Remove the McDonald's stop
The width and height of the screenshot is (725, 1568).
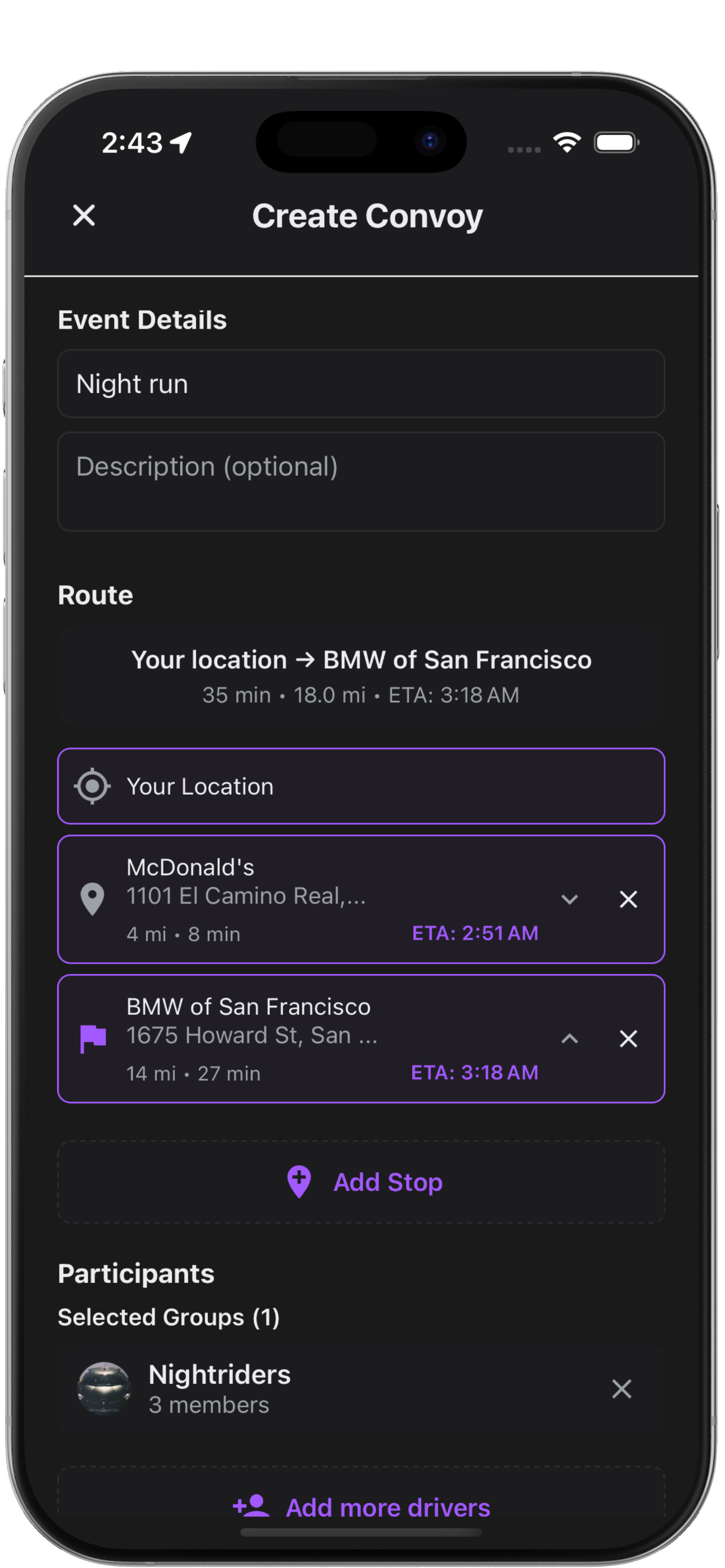(628, 899)
